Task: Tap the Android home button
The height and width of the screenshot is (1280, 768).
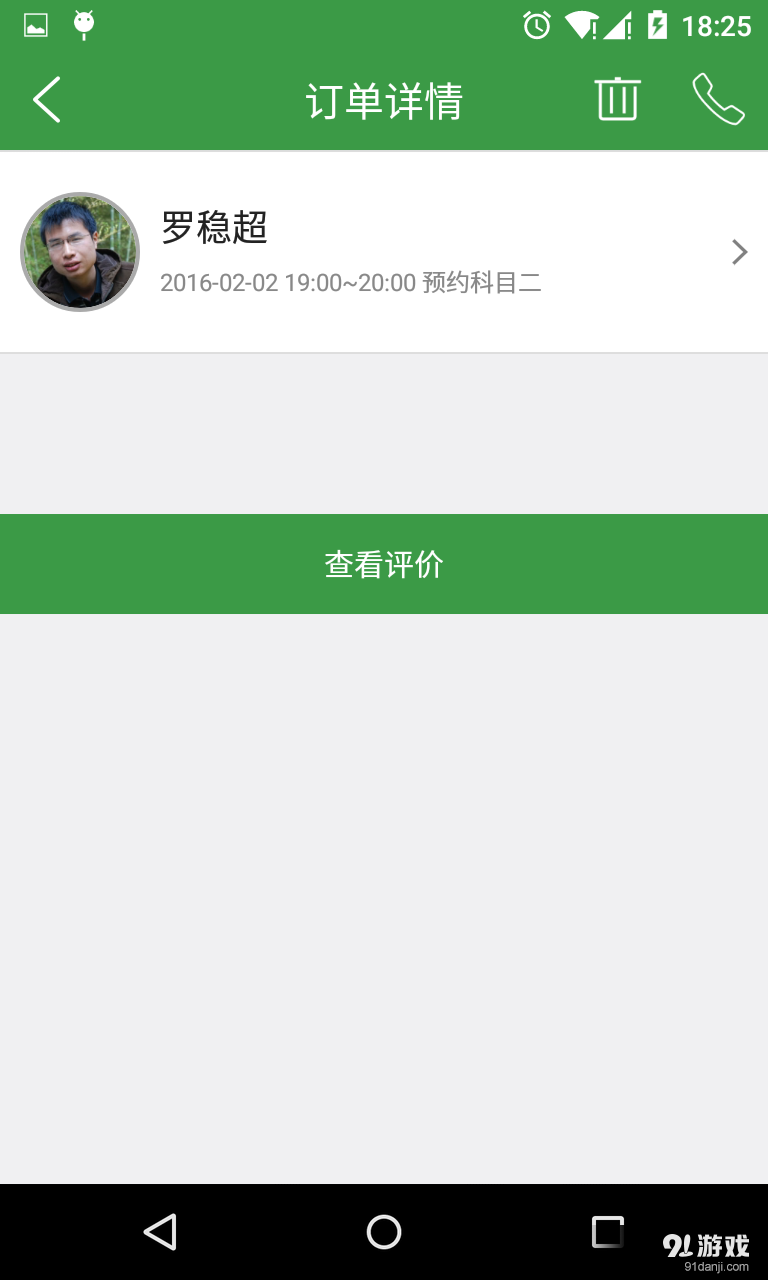Action: click(383, 1231)
